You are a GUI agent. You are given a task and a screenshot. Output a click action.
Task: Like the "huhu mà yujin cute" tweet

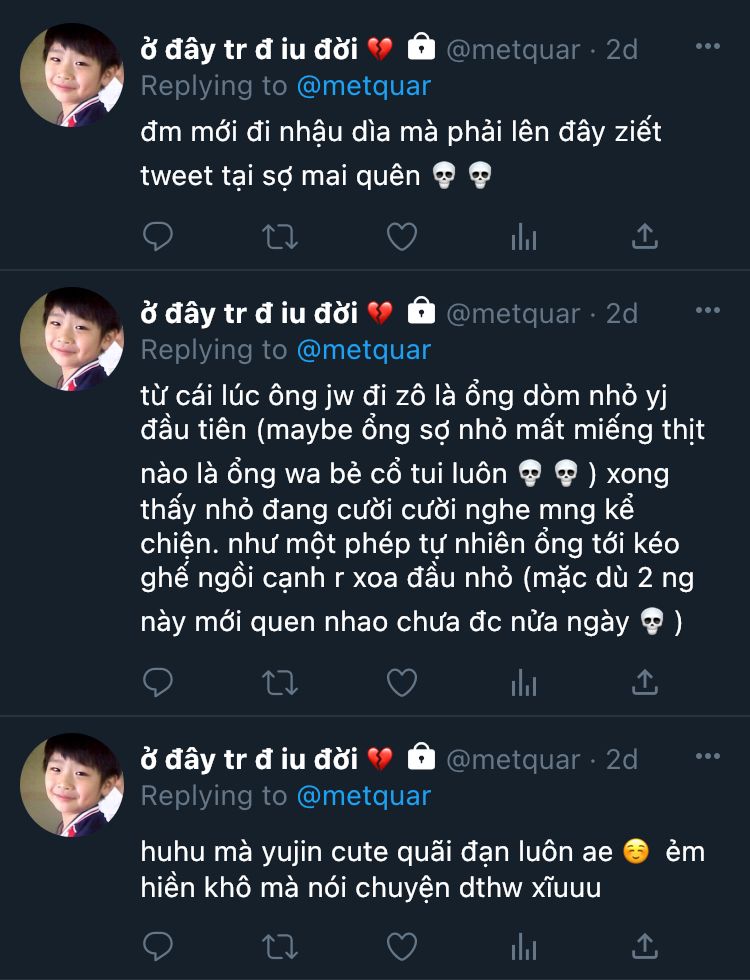click(x=402, y=945)
